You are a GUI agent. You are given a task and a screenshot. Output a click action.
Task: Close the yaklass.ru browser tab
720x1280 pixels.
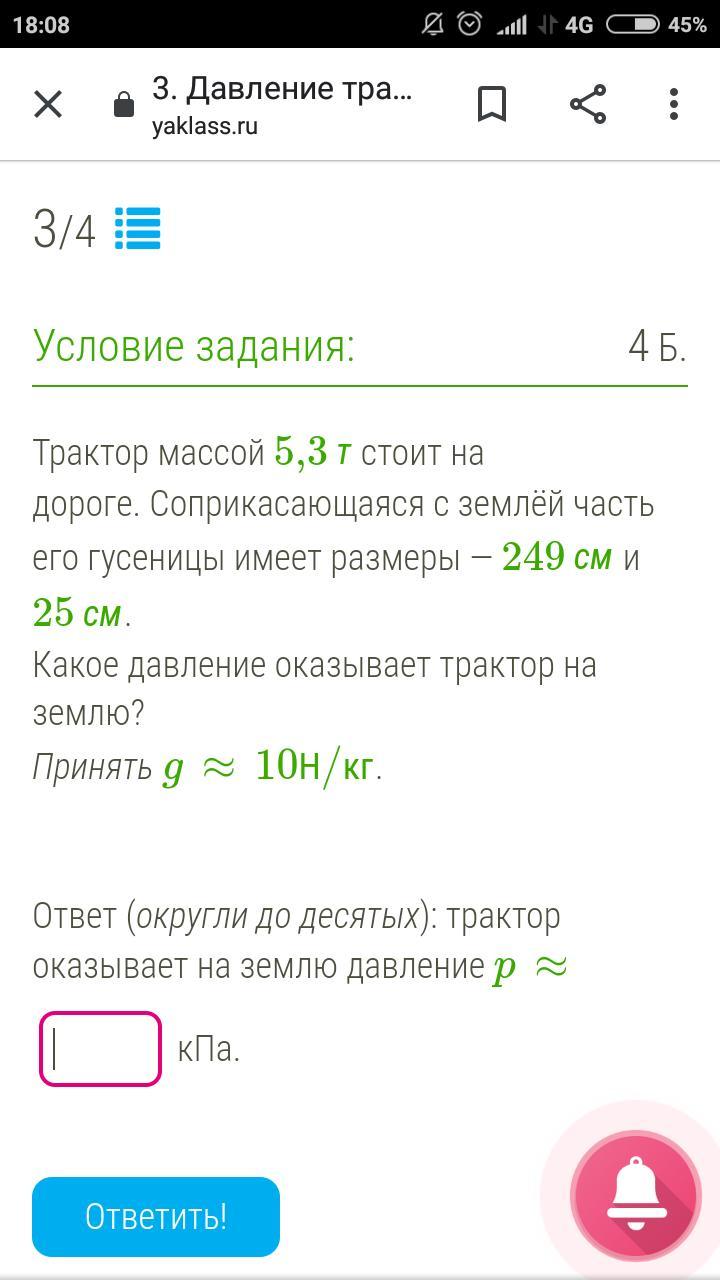click(48, 104)
